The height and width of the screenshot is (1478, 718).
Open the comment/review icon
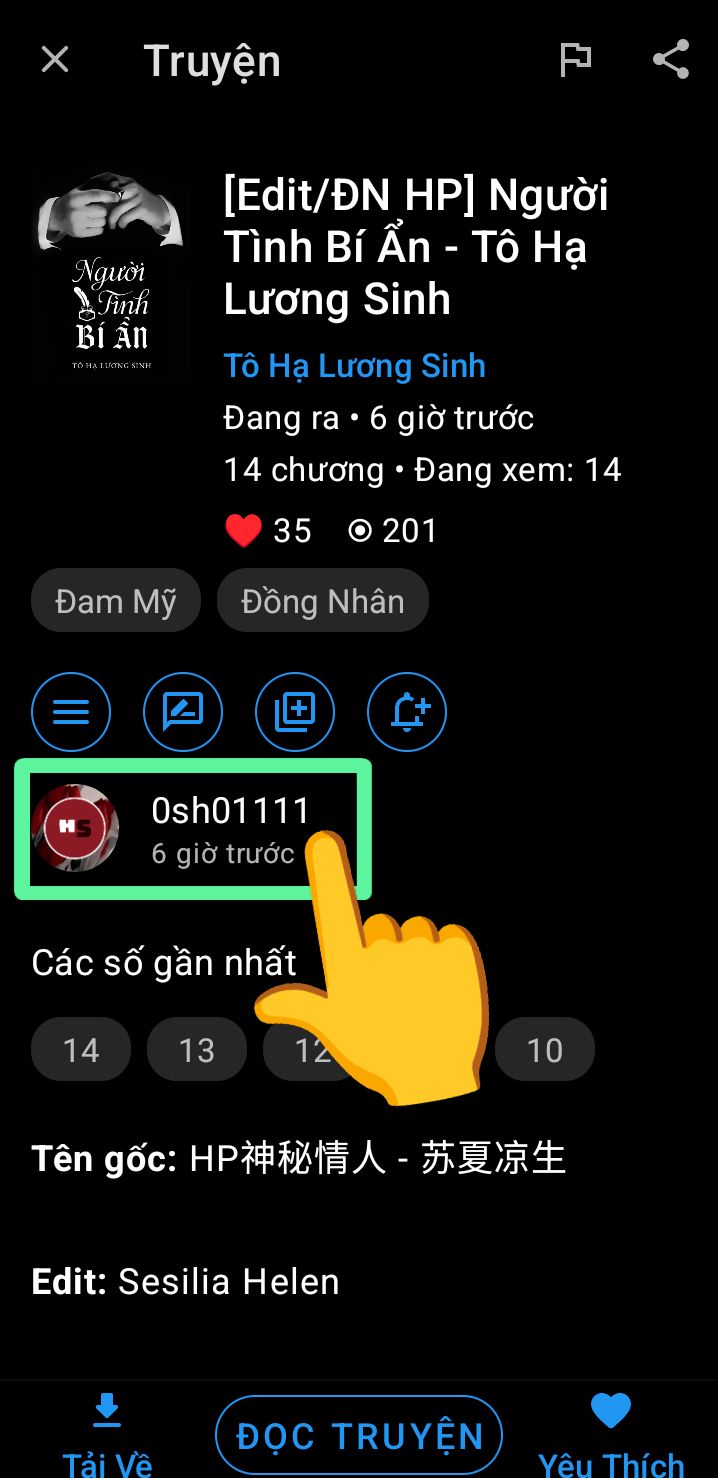183,712
